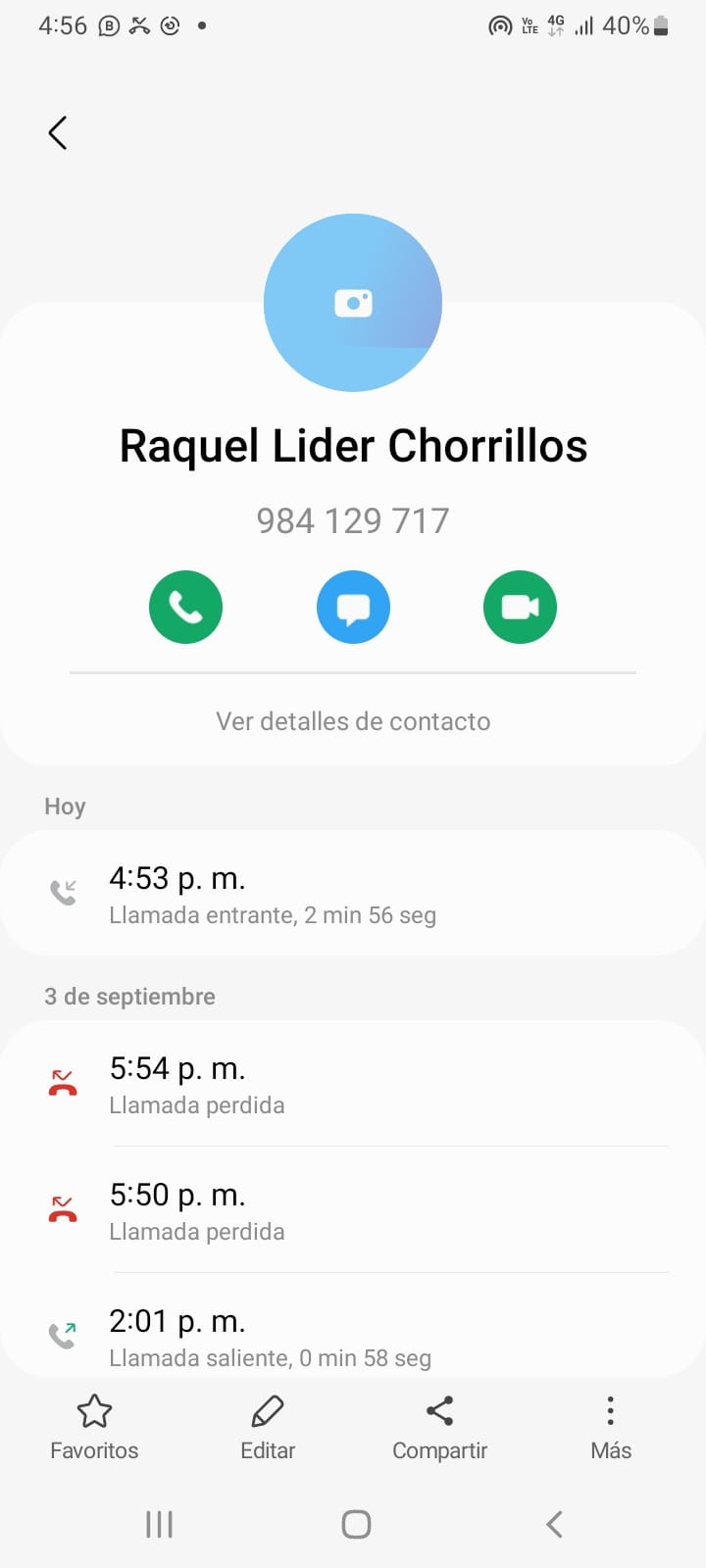Open the Más options menu
Screen dimensions: 706x1568
610,1427
